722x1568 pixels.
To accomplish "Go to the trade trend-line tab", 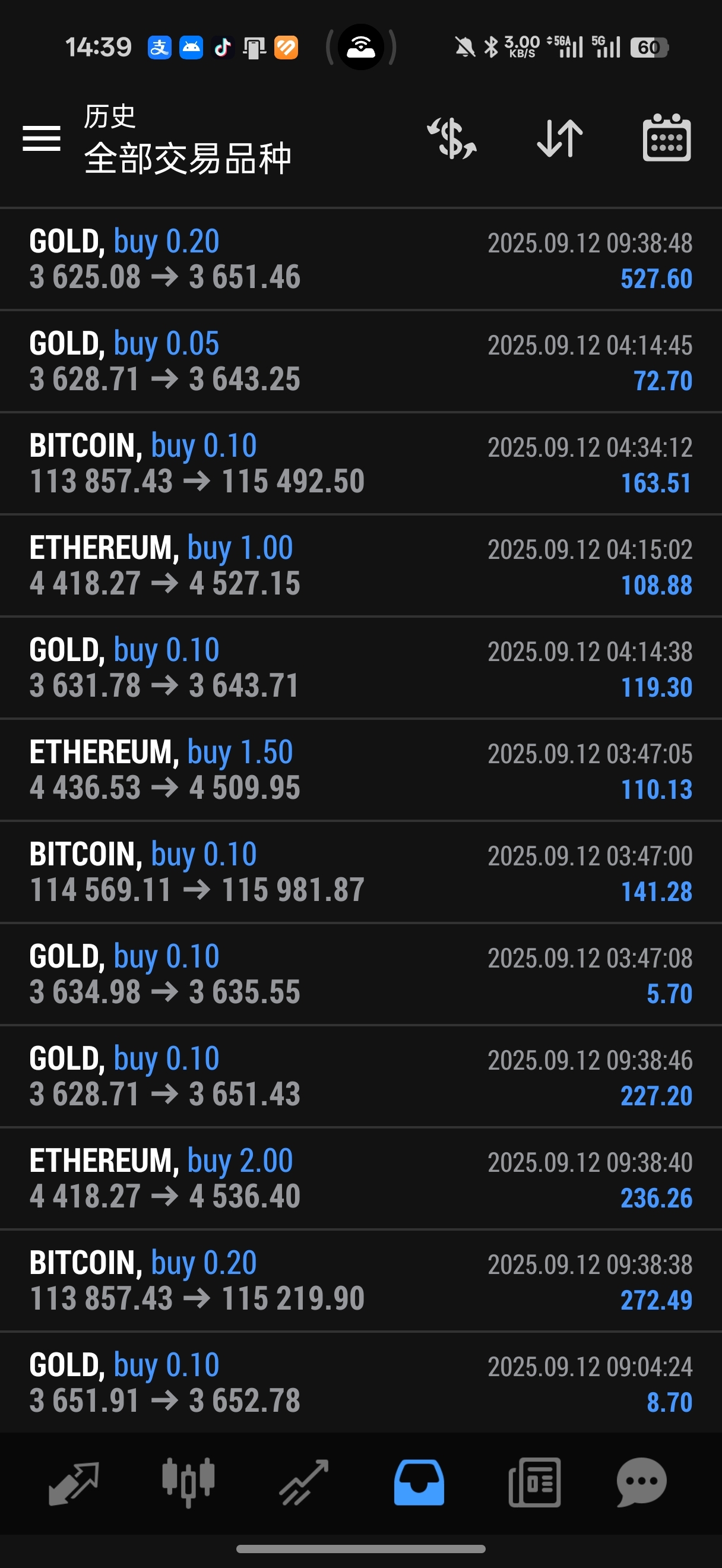I will [303, 1482].
